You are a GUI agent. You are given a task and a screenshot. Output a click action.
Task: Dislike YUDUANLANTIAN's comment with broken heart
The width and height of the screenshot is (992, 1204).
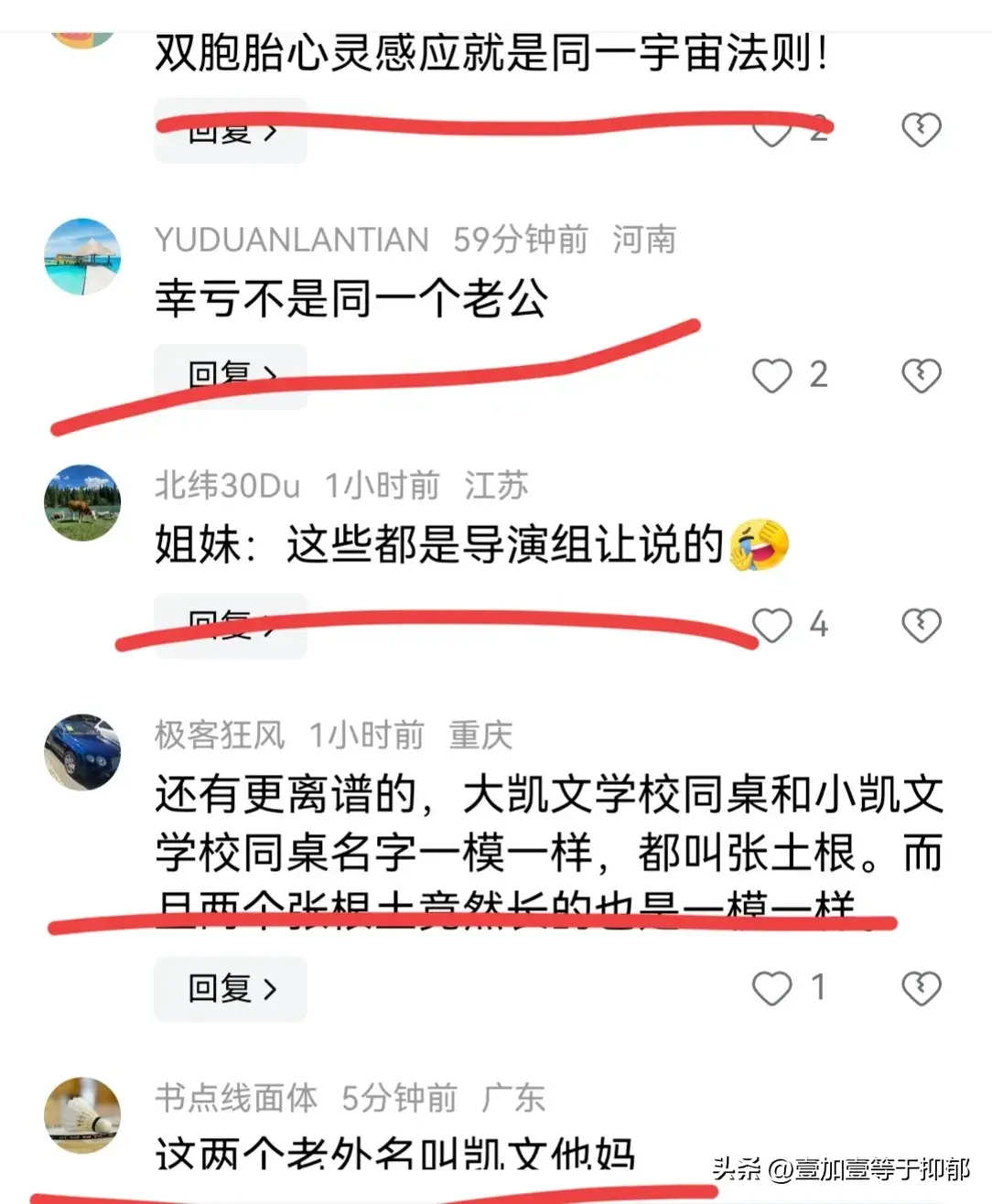point(921,375)
